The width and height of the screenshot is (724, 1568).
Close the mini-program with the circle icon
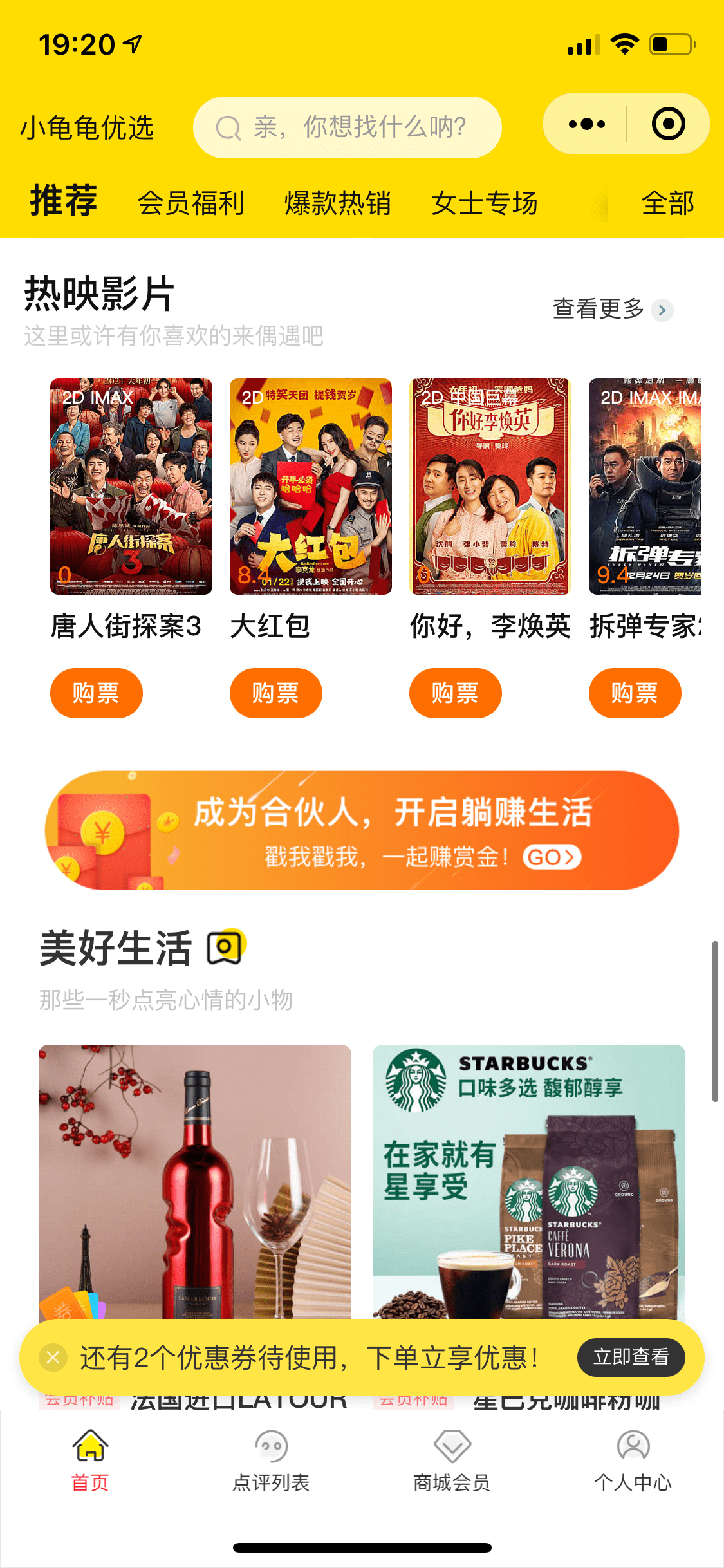click(668, 124)
